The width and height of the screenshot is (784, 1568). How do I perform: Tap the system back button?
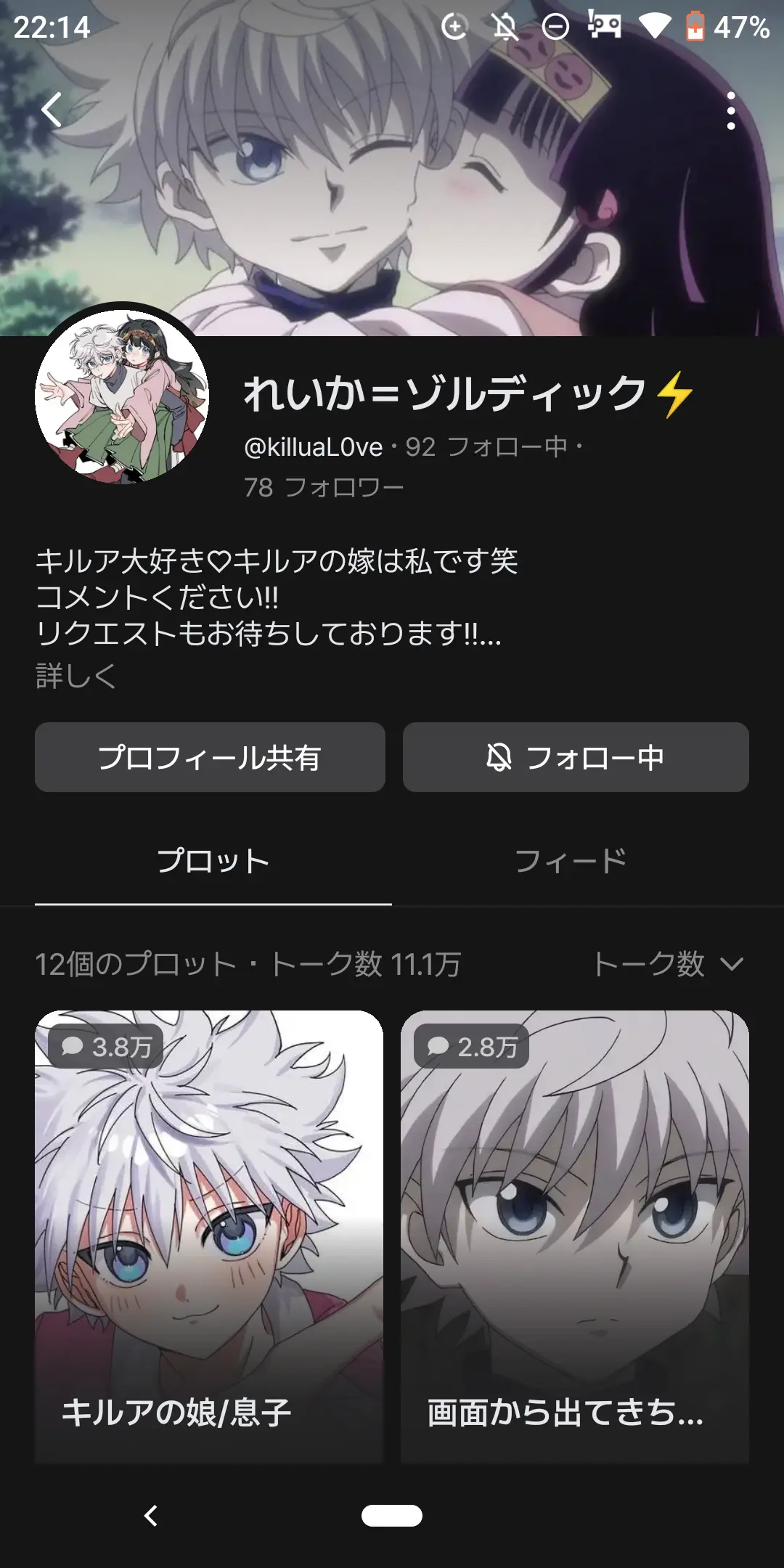[151, 1516]
